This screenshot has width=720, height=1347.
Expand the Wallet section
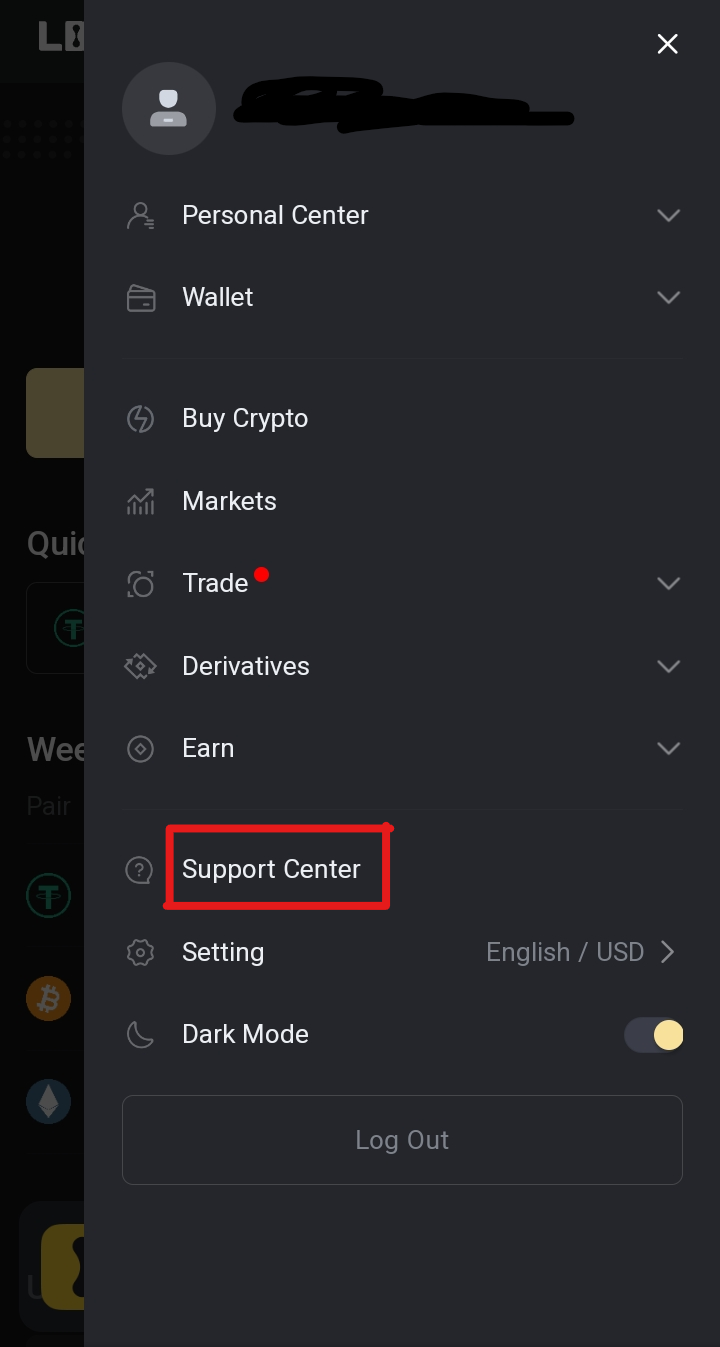pos(402,297)
